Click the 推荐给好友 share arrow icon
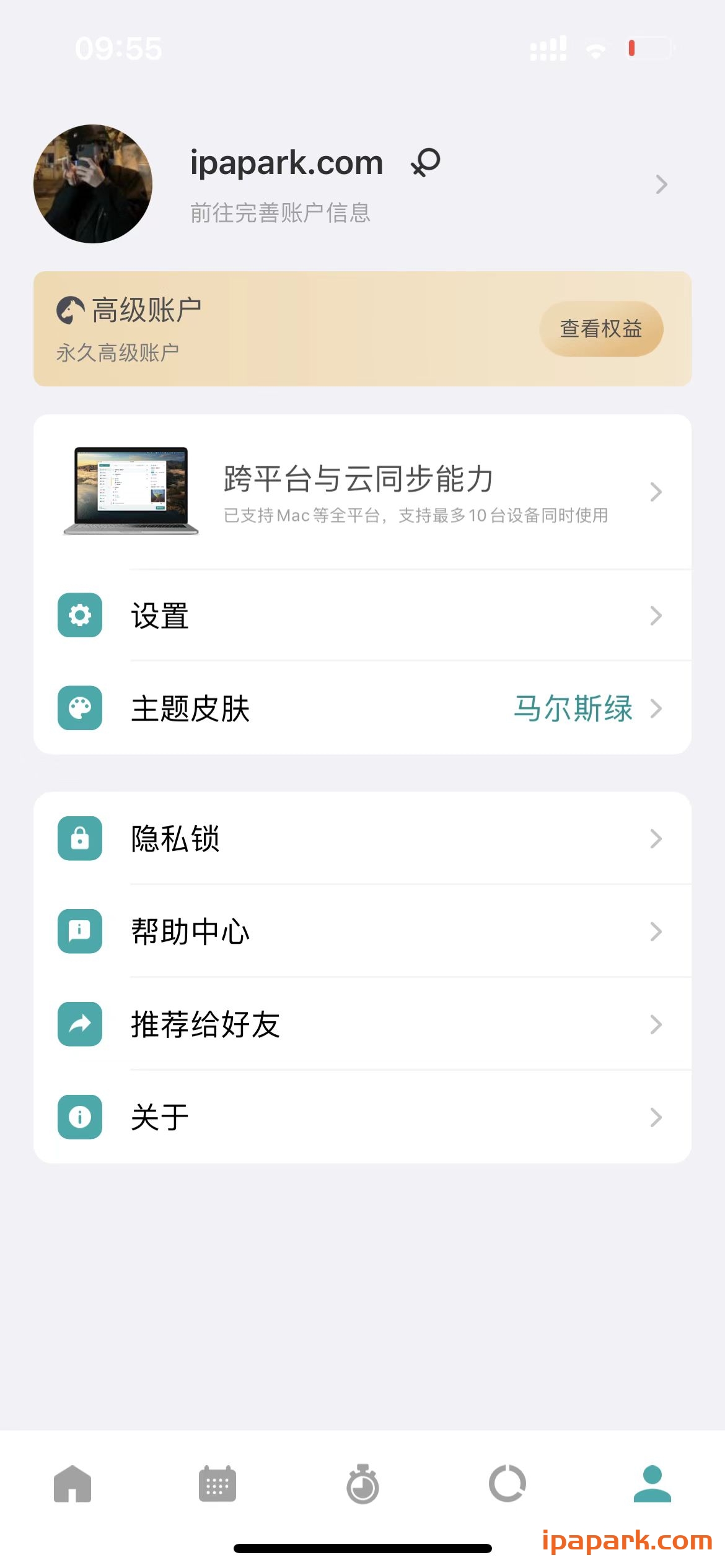 [79, 1025]
